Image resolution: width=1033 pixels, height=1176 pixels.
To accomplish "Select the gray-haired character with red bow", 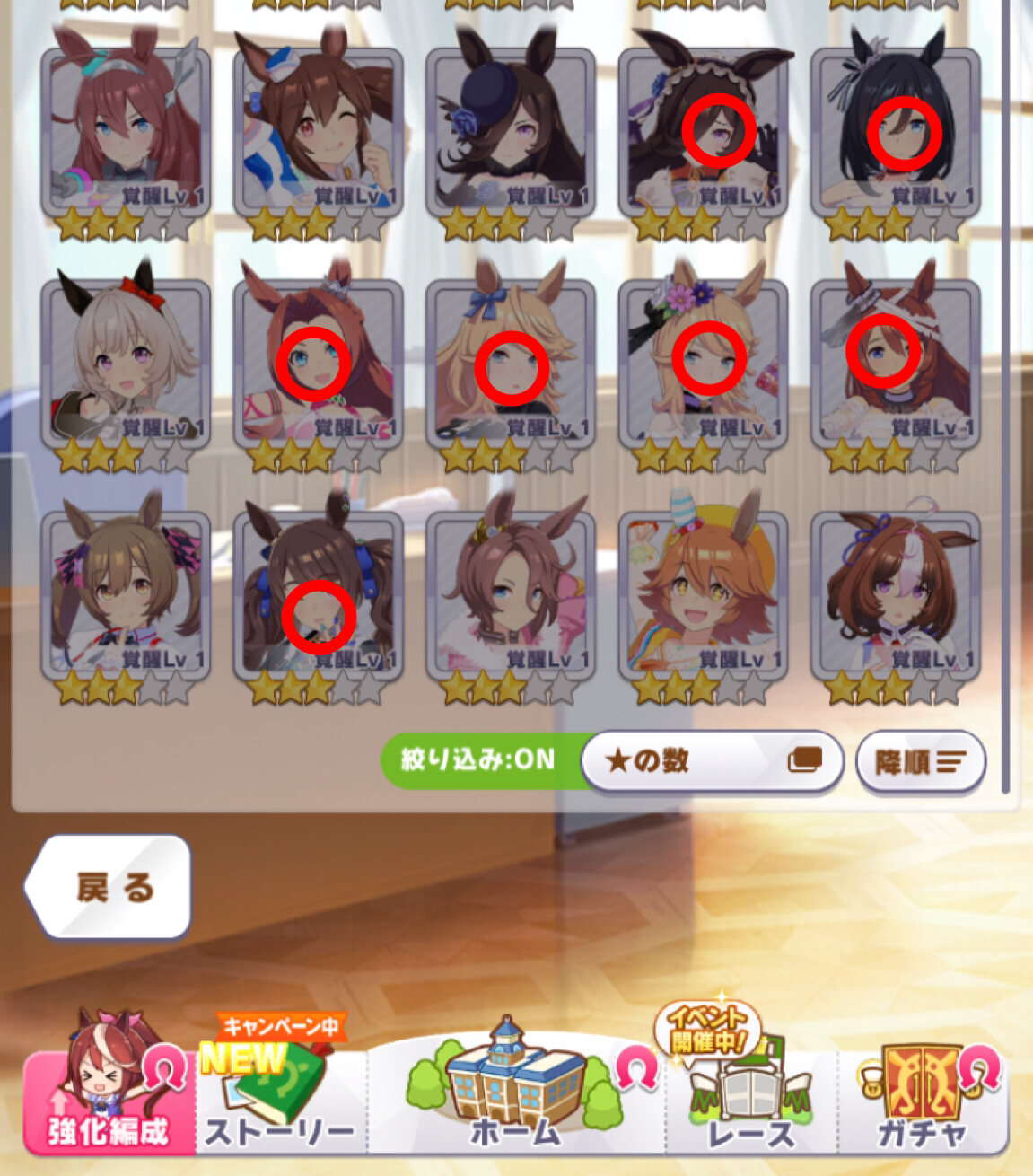I will point(126,364).
